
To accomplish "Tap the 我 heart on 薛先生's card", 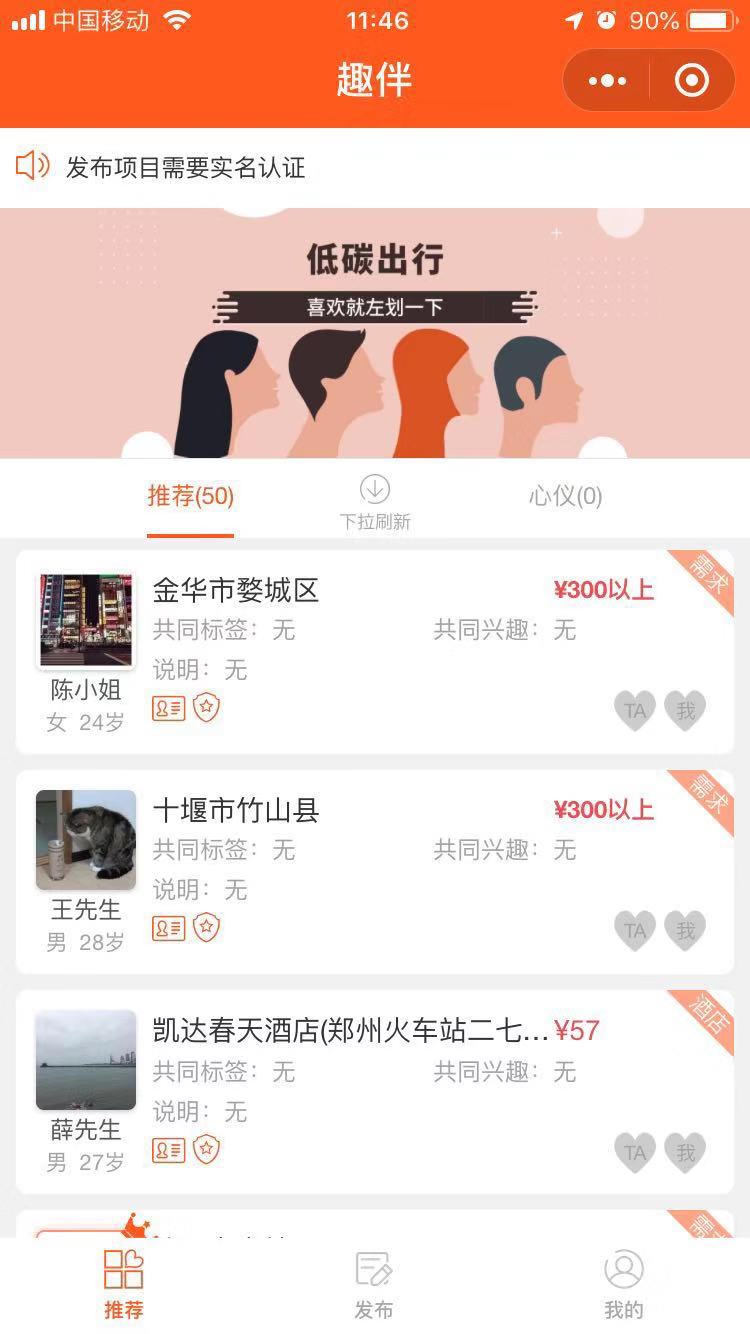I will (x=685, y=1152).
